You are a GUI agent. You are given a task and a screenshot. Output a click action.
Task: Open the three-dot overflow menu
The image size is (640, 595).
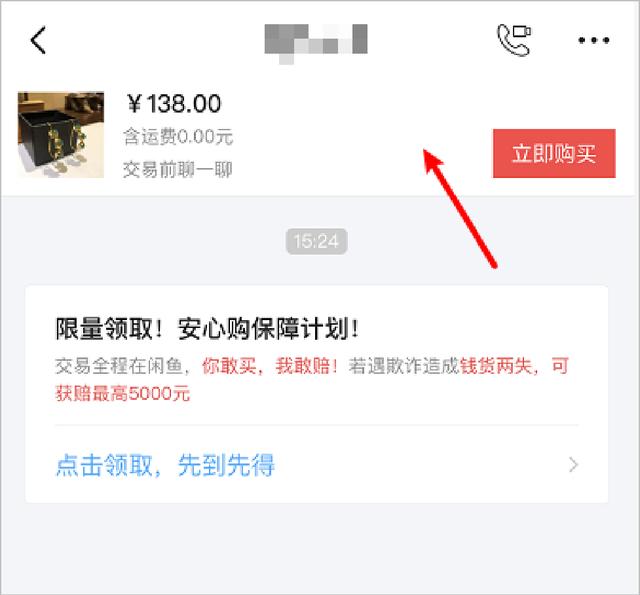[594, 41]
